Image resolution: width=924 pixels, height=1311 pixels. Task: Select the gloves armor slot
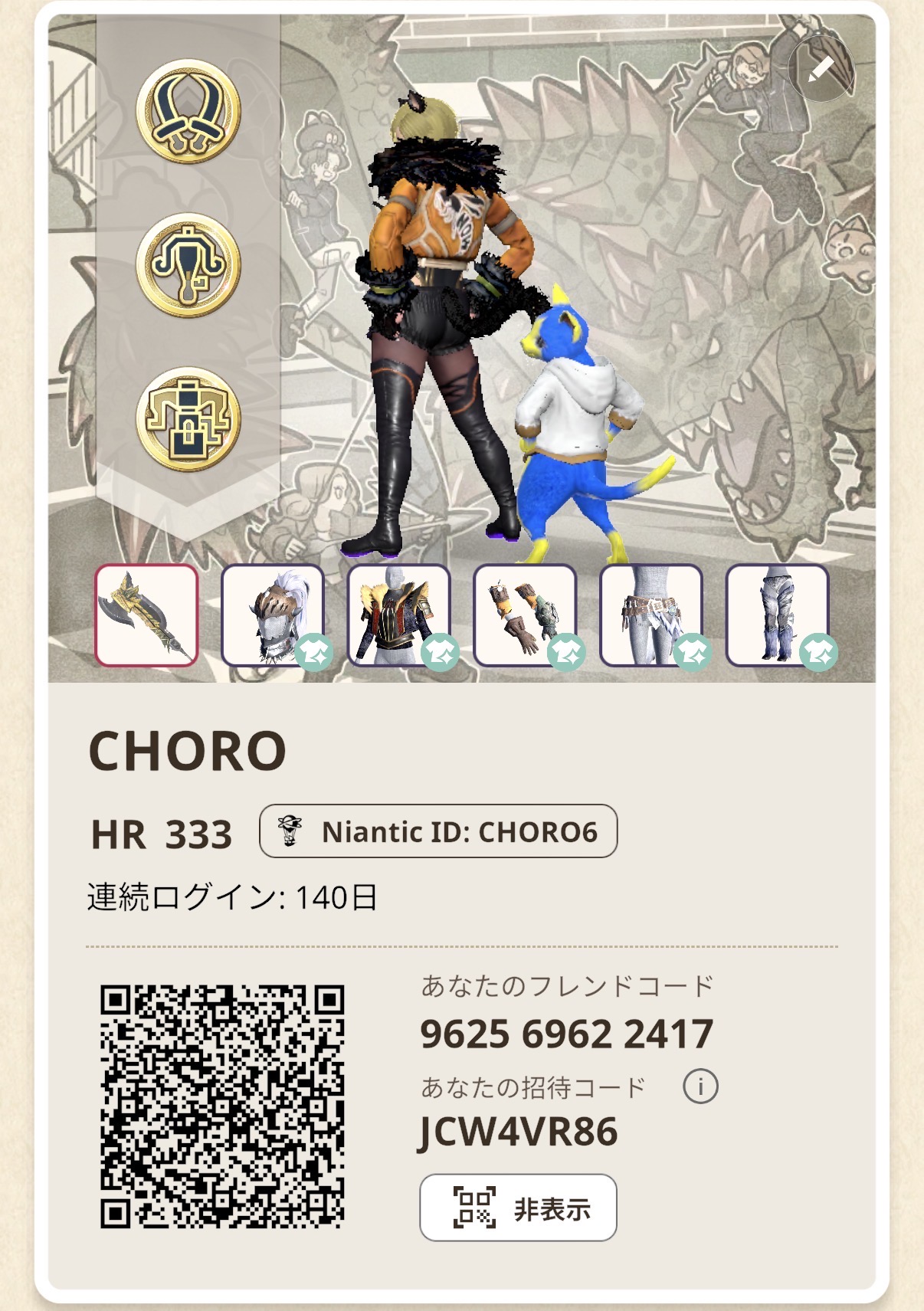tap(525, 615)
